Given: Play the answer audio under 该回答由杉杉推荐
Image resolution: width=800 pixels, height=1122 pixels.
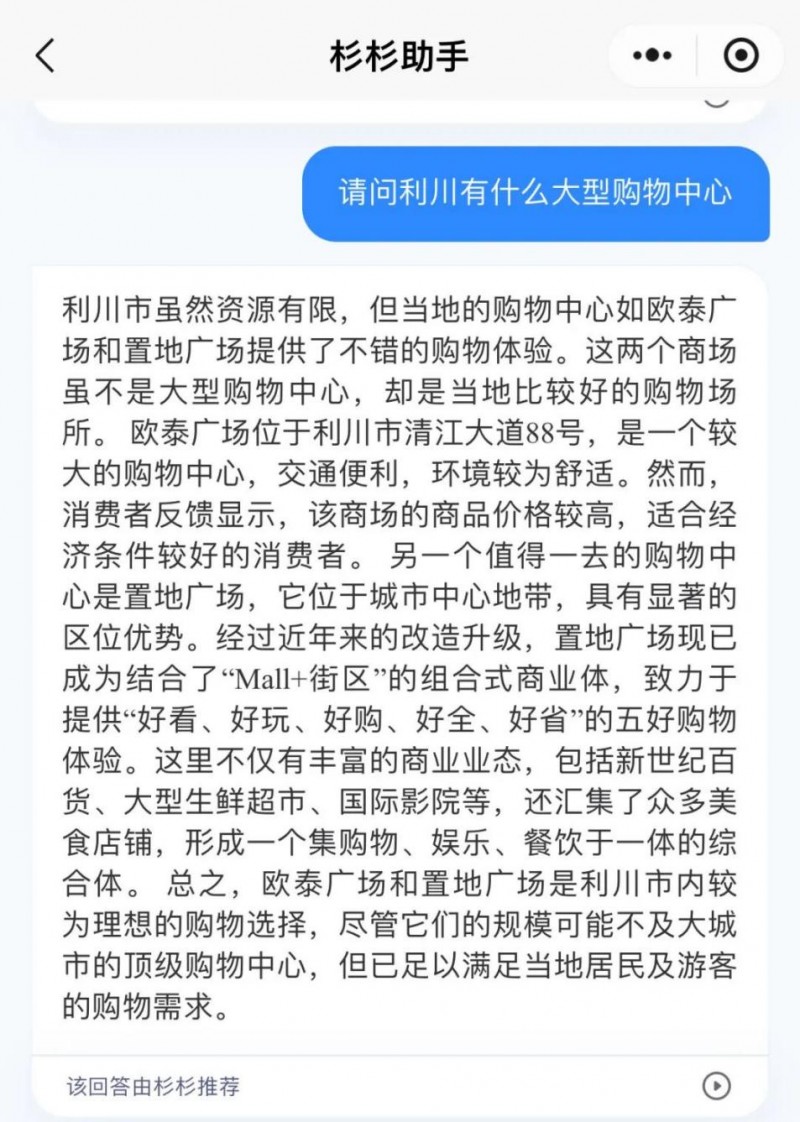Looking at the screenshot, I should pos(716,1086).
